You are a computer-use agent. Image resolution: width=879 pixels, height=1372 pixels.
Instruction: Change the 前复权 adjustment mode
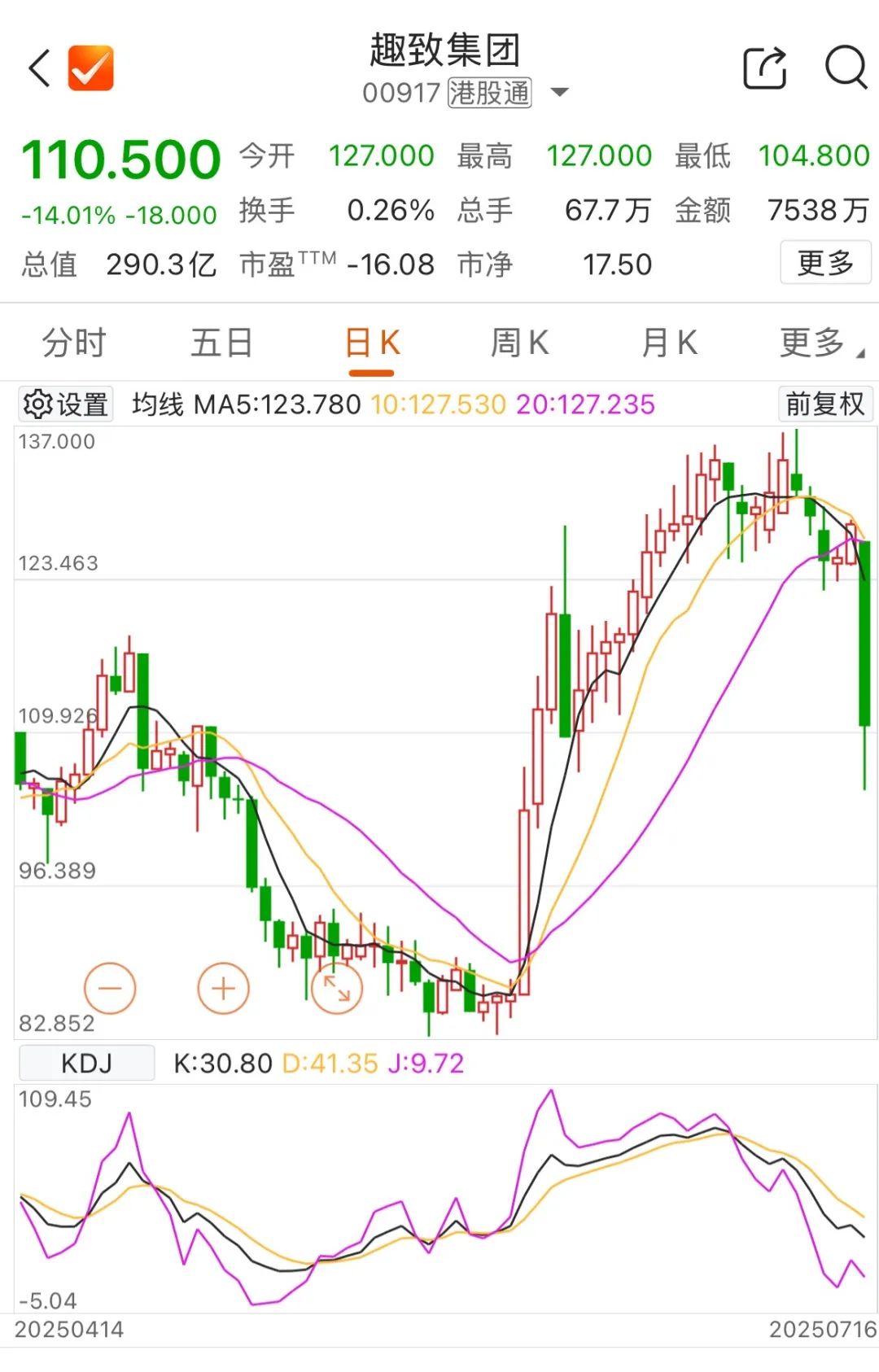(824, 404)
